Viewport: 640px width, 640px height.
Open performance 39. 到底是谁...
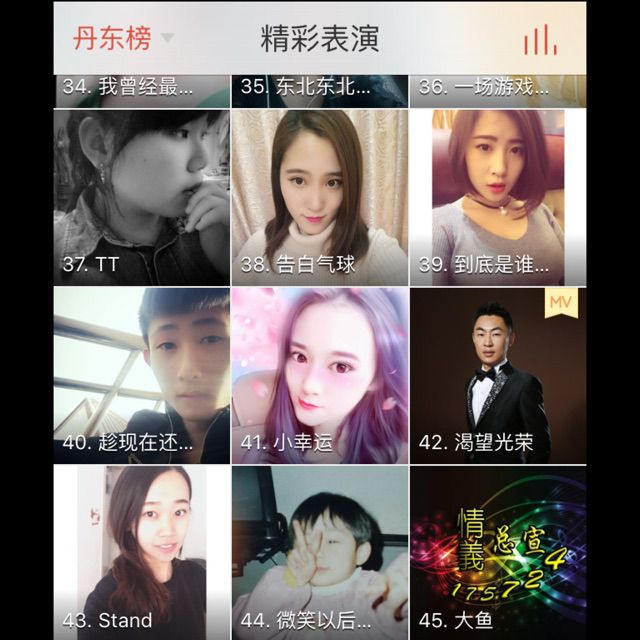497,197
